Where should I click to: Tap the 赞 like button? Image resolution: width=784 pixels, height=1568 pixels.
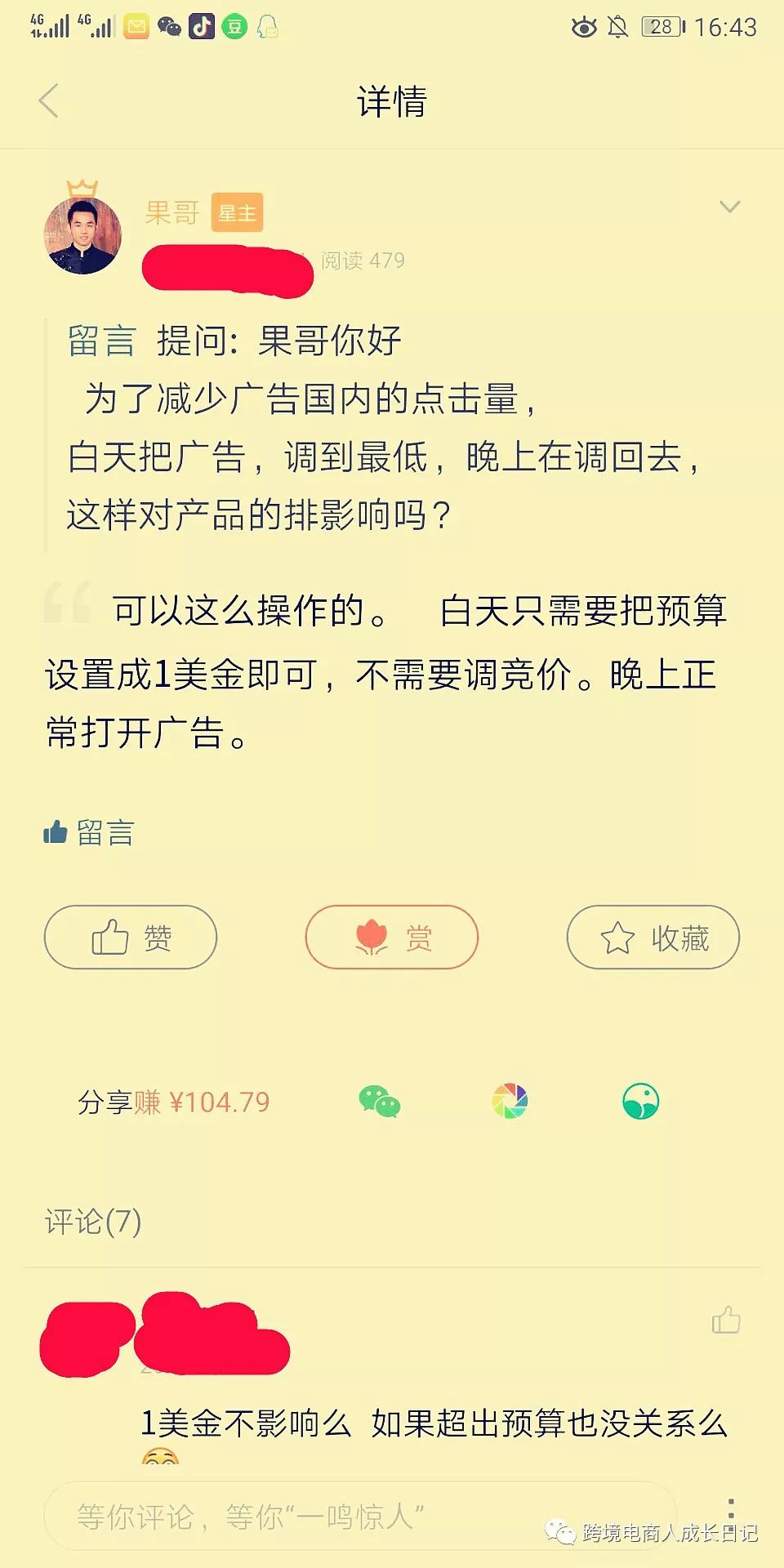131,938
